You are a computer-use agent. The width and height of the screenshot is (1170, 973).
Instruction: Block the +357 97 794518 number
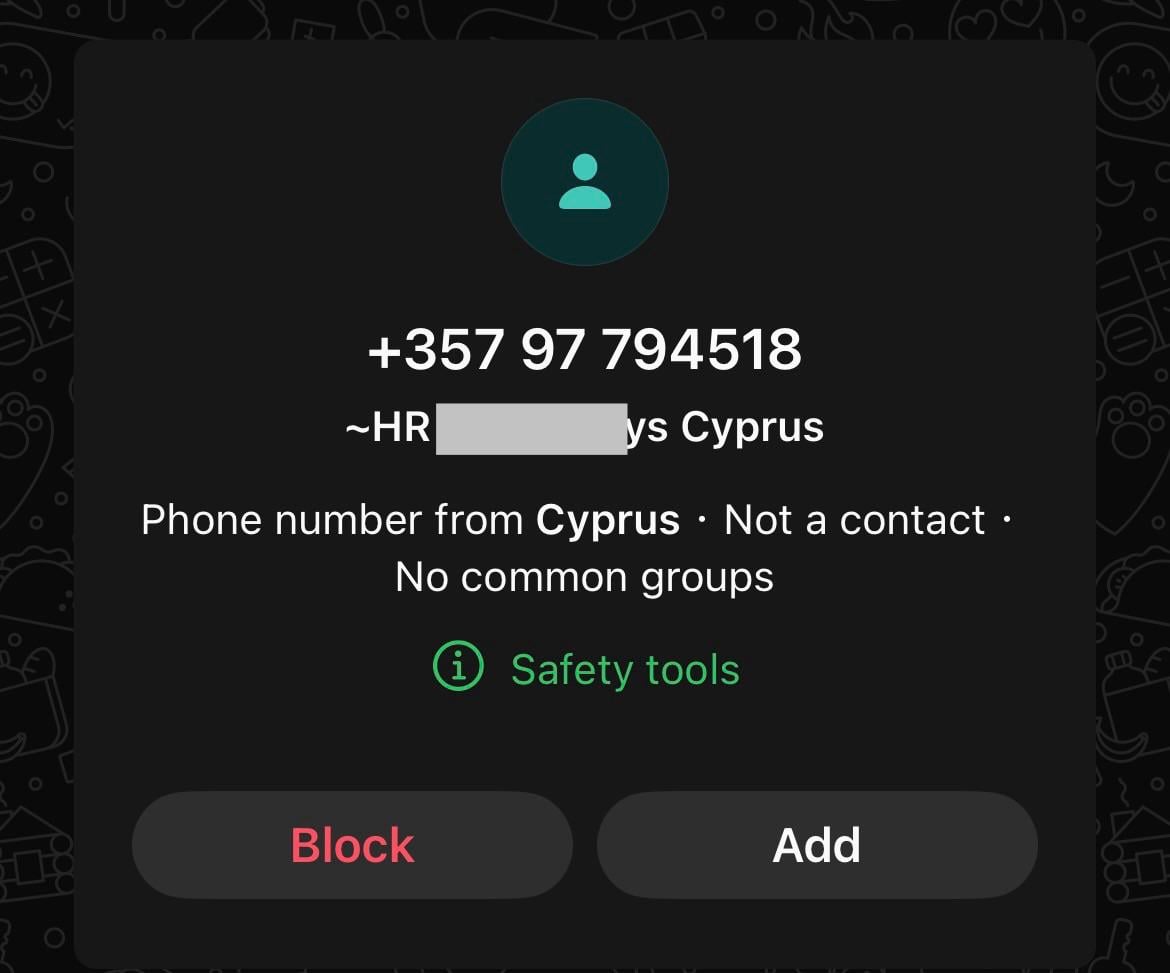352,845
